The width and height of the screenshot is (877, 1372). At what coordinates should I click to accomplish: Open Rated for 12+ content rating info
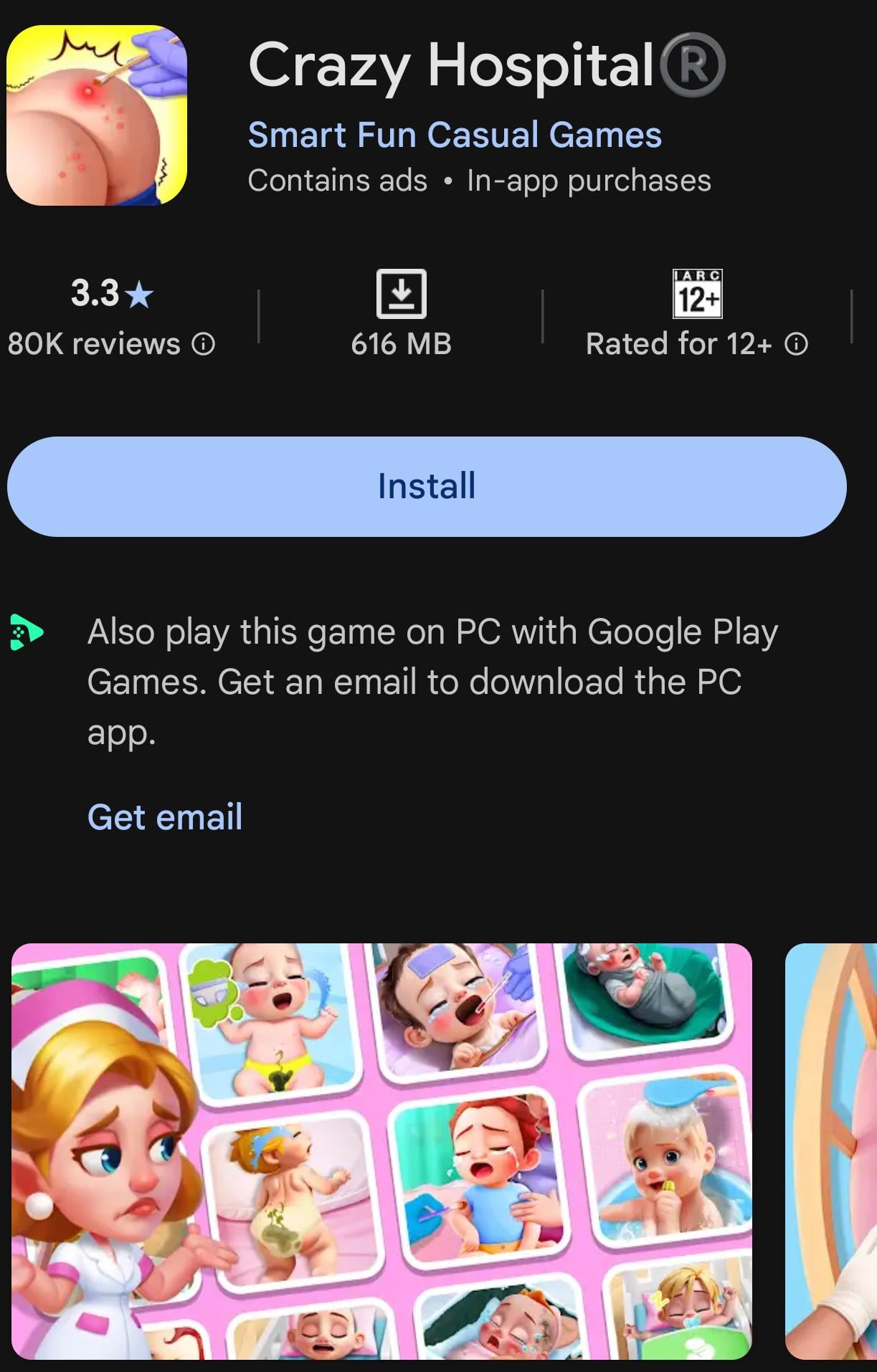click(796, 345)
